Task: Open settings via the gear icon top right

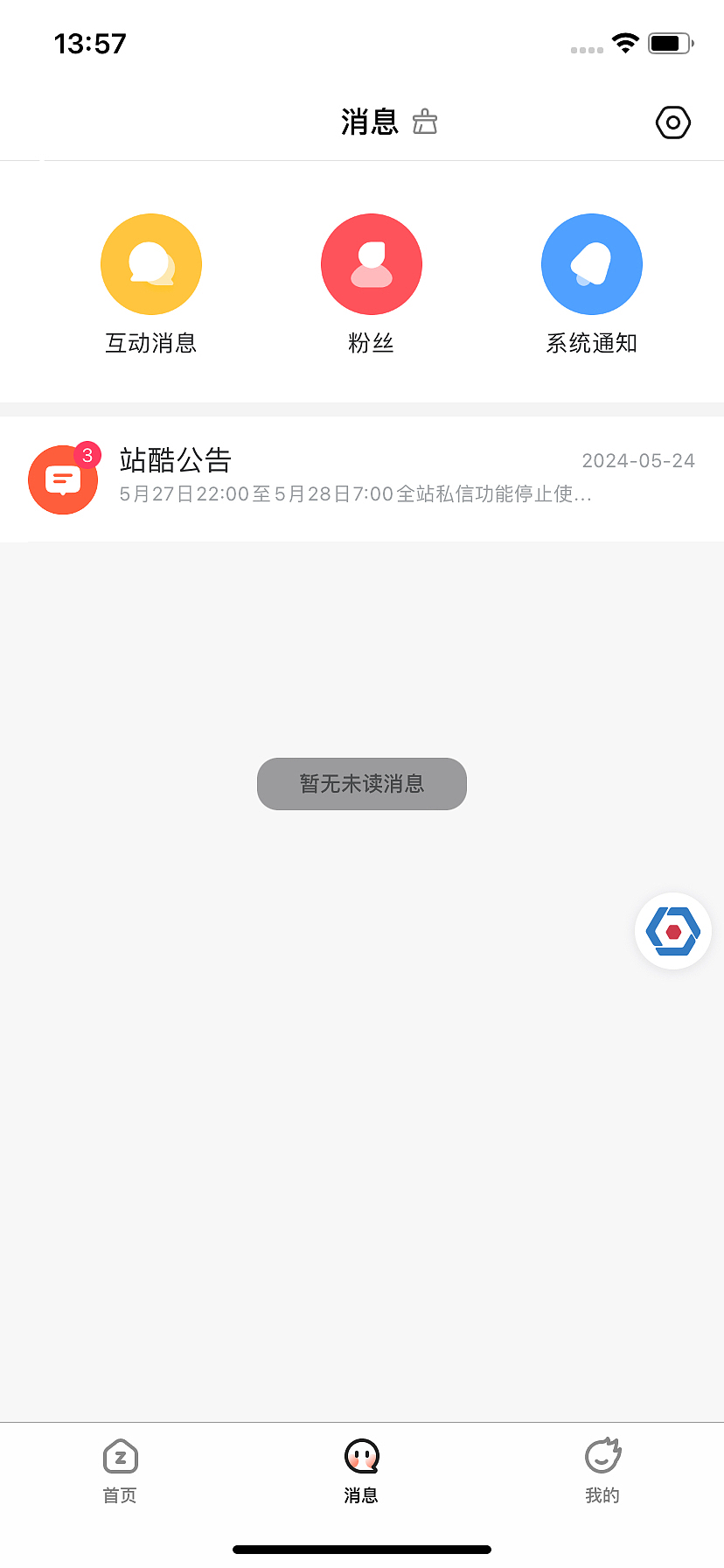Action: pos(672,122)
